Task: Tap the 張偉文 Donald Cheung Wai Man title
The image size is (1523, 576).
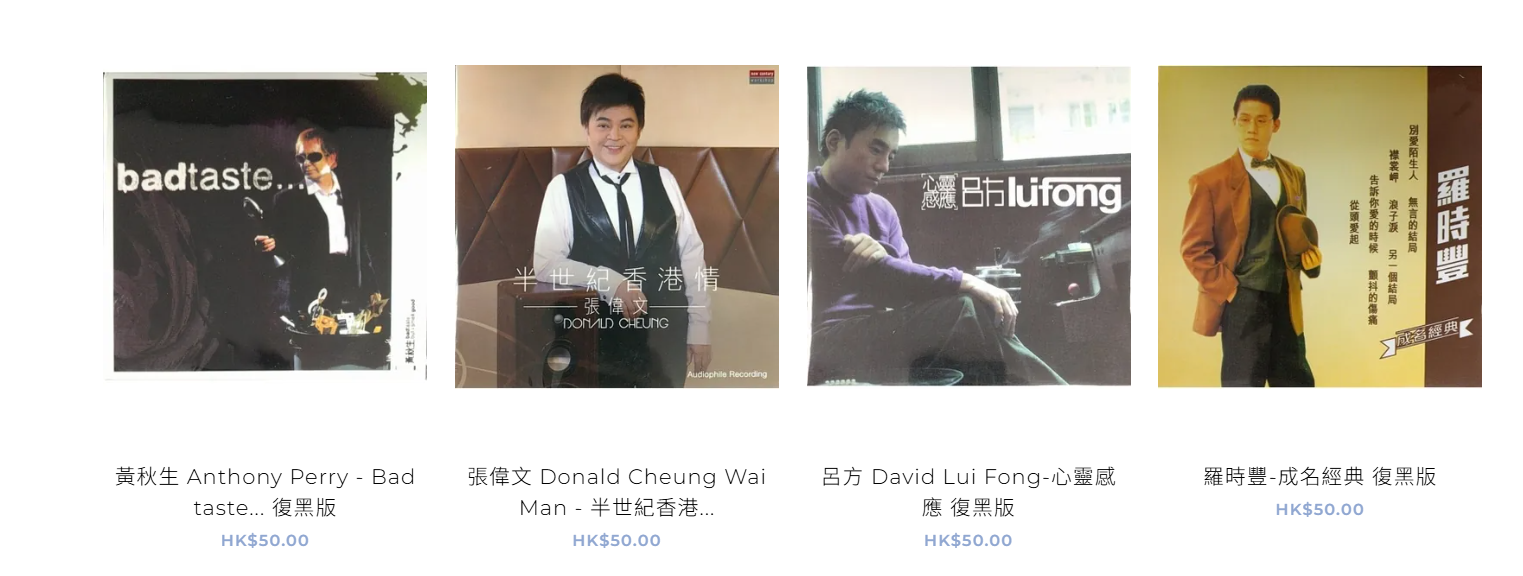Action: point(617,492)
